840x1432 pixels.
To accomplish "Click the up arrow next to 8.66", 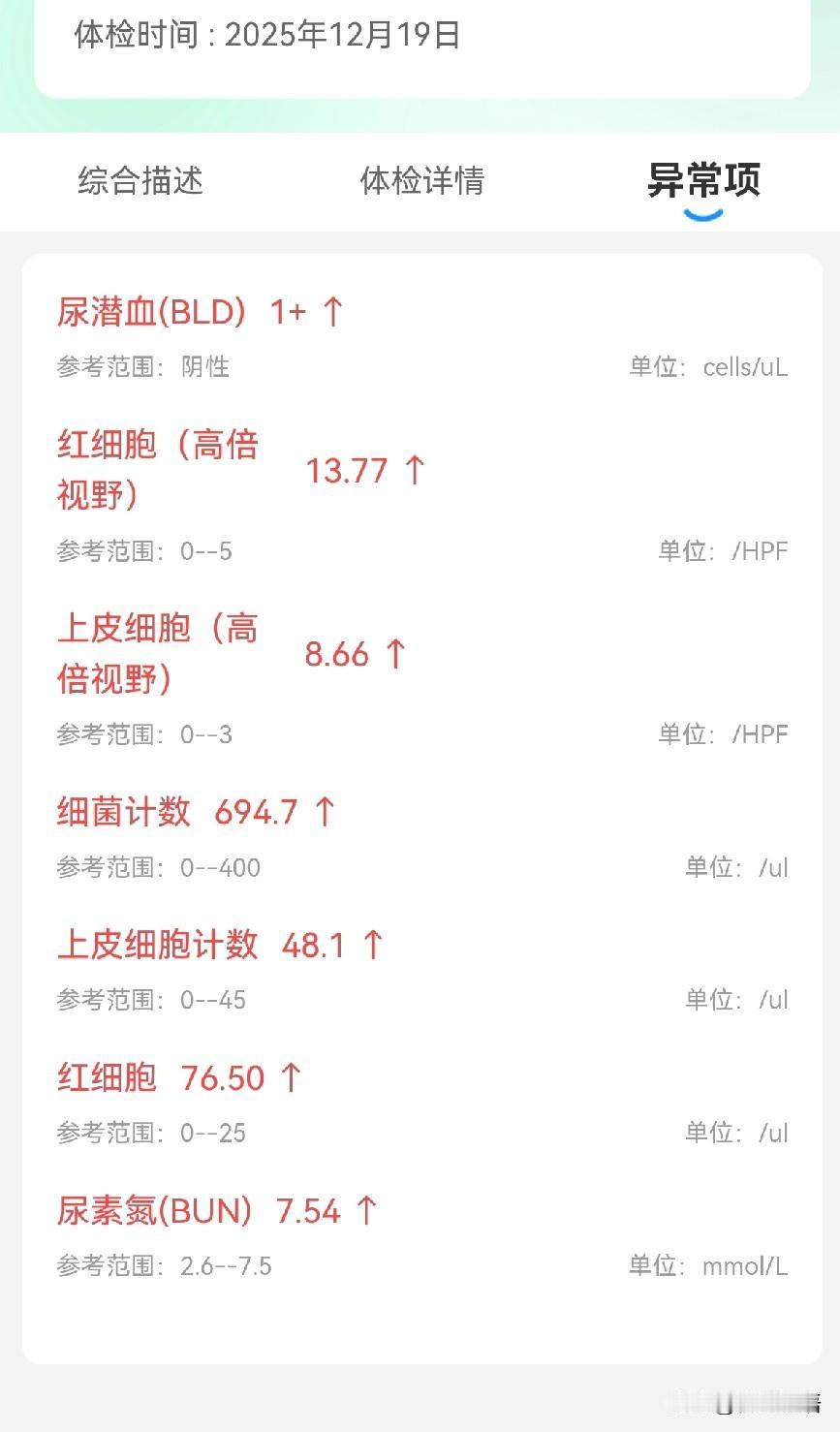I will tap(397, 655).
